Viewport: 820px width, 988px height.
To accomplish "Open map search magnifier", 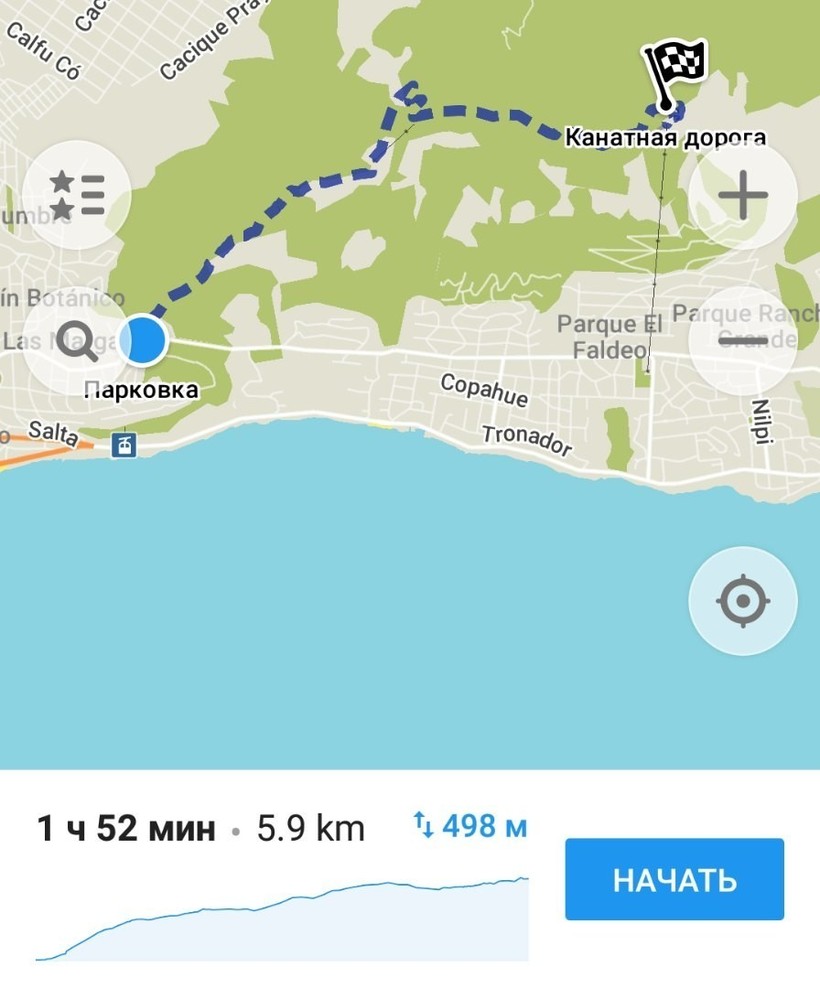I will pos(75,342).
